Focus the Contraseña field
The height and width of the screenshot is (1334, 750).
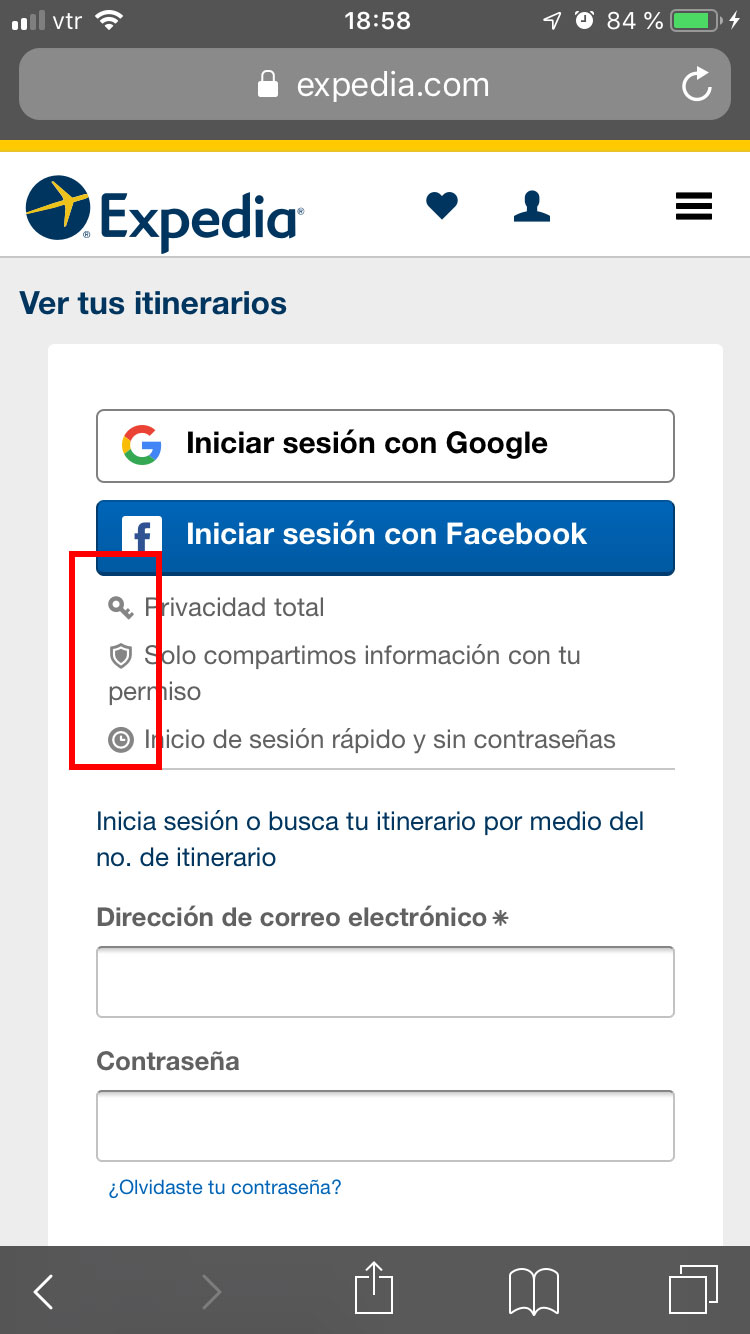pyautogui.click(x=385, y=1125)
